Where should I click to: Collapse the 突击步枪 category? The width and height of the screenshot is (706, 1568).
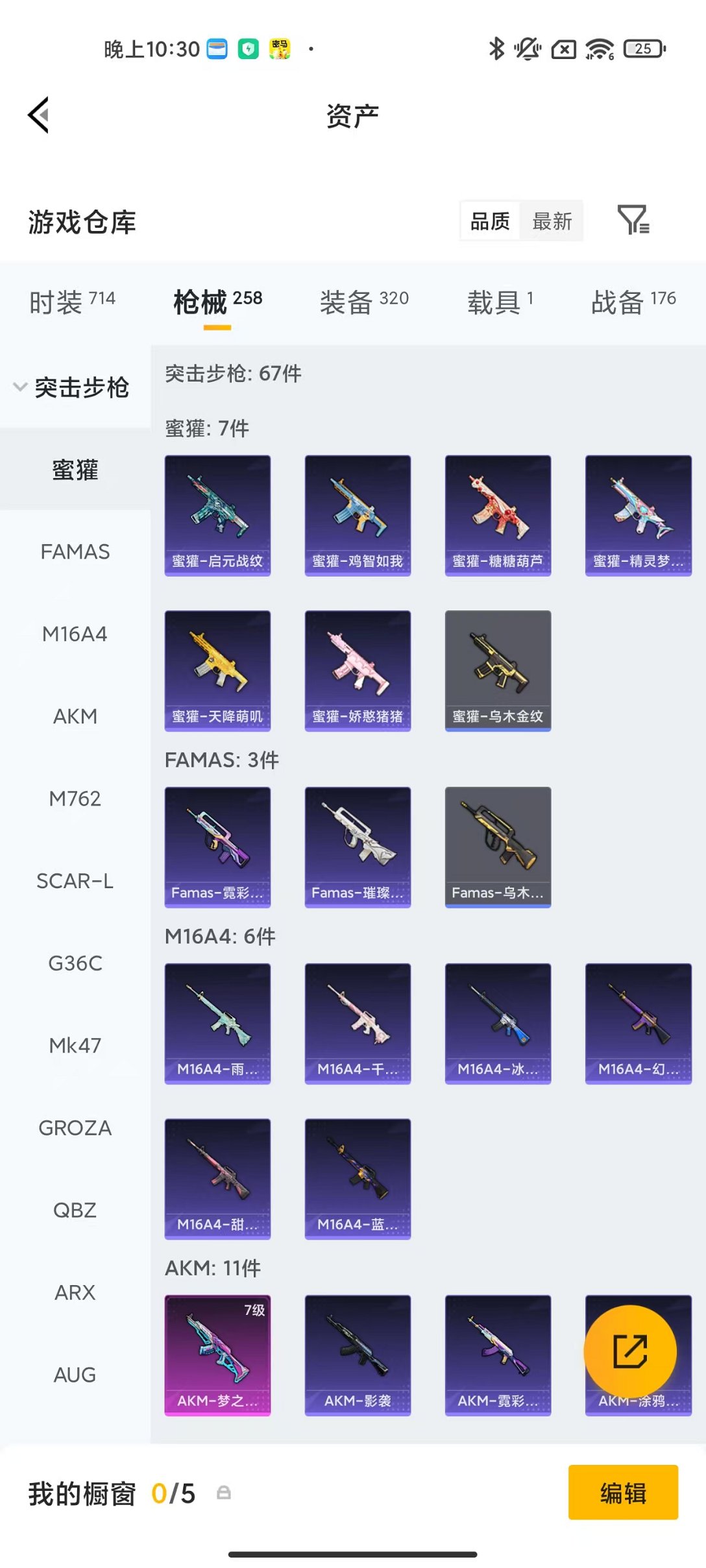coord(73,387)
